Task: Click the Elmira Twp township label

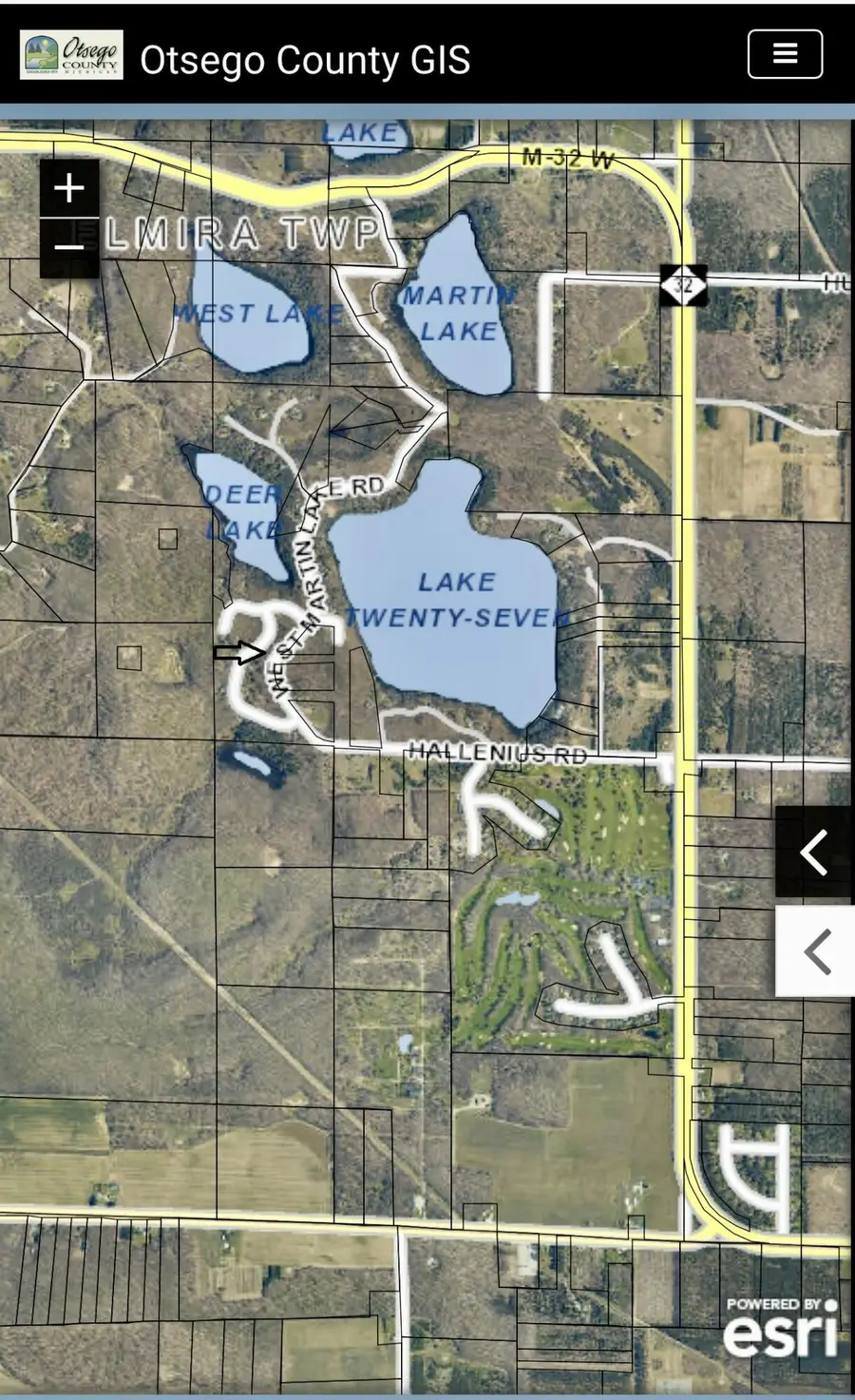Action: pos(242,231)
